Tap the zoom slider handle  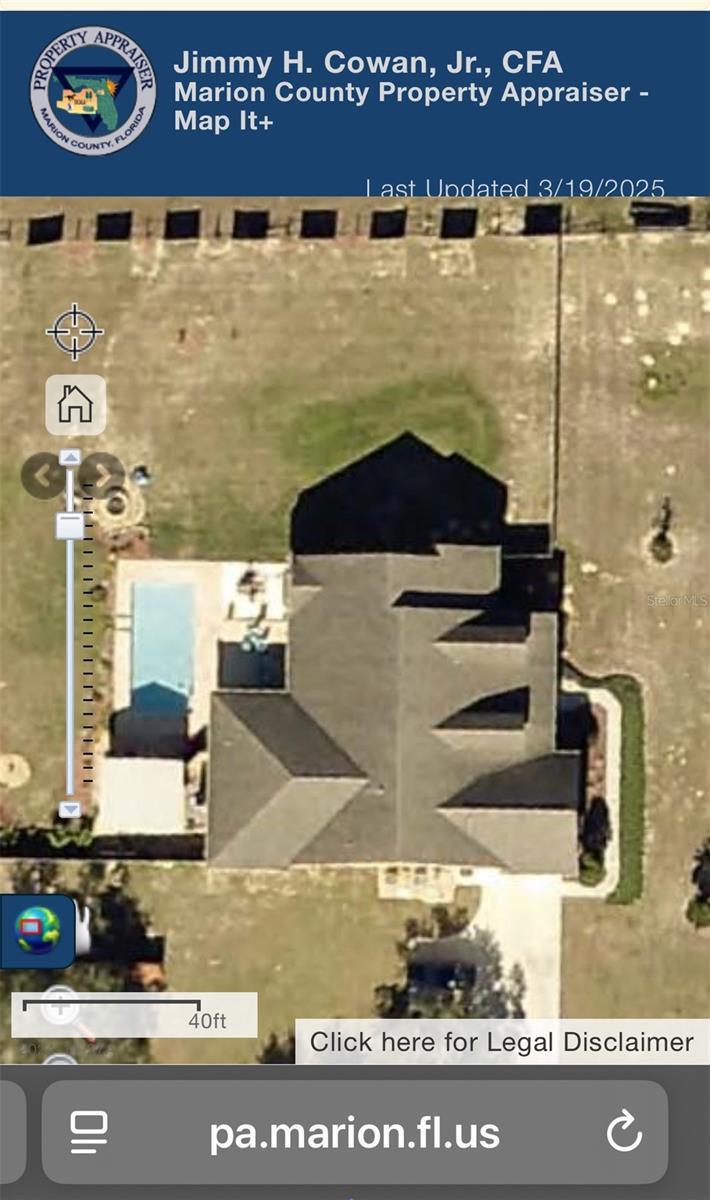(x=69, y=525)
